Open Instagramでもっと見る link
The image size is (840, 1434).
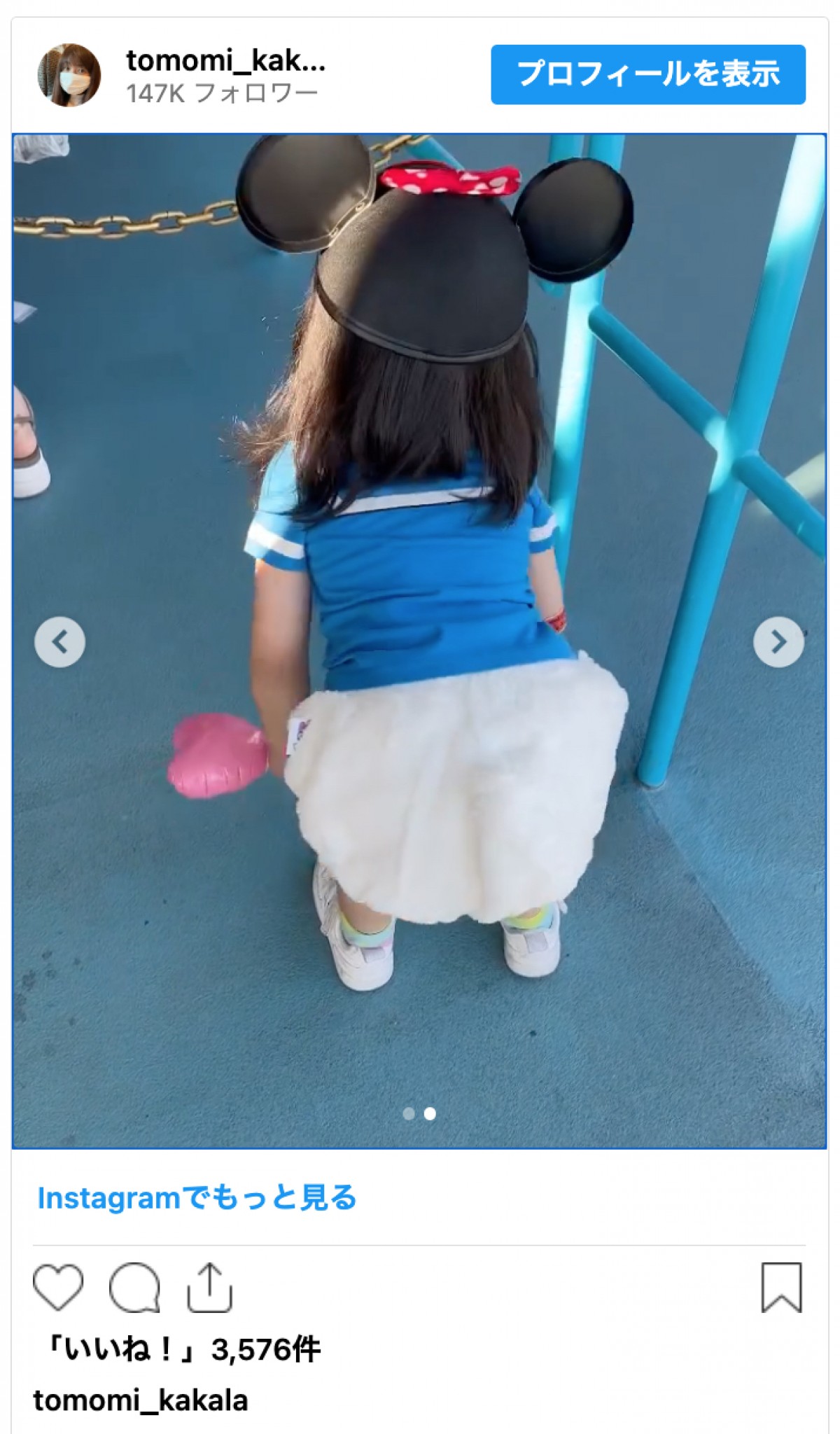pyautogui.click(x=197, y=1198)
